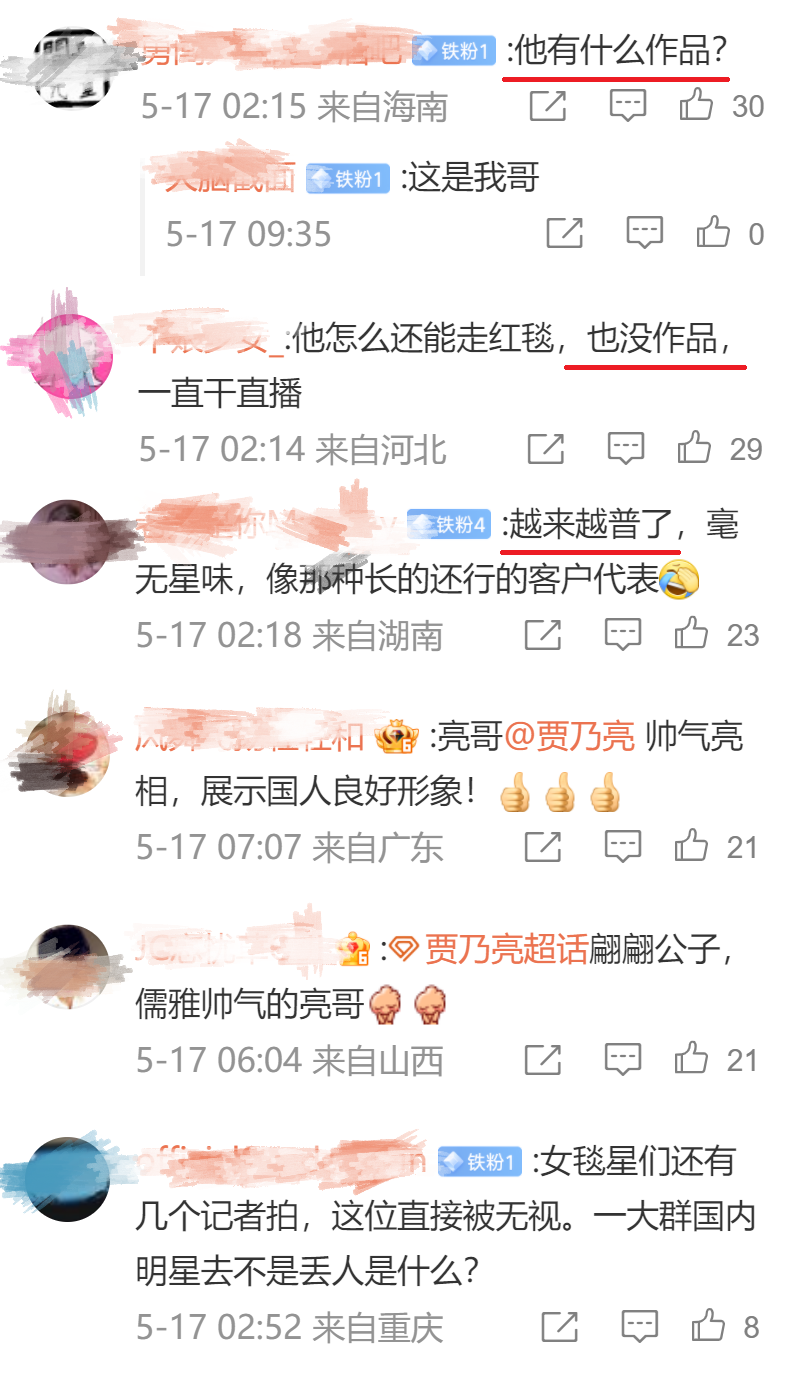
Task: Comment on the 5-17 02:14 post
Action: [x=626, y=448]
